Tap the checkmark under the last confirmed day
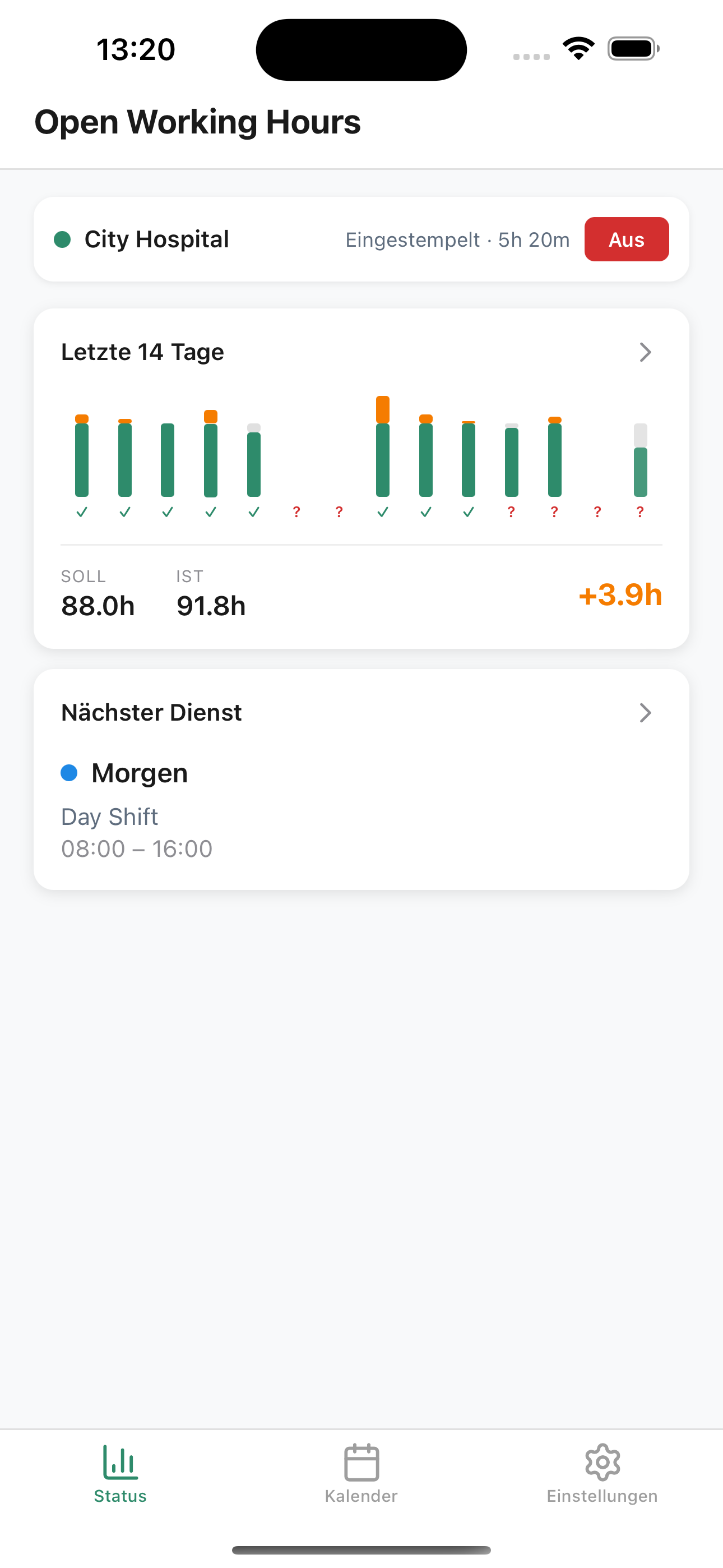 coord(468,512)
